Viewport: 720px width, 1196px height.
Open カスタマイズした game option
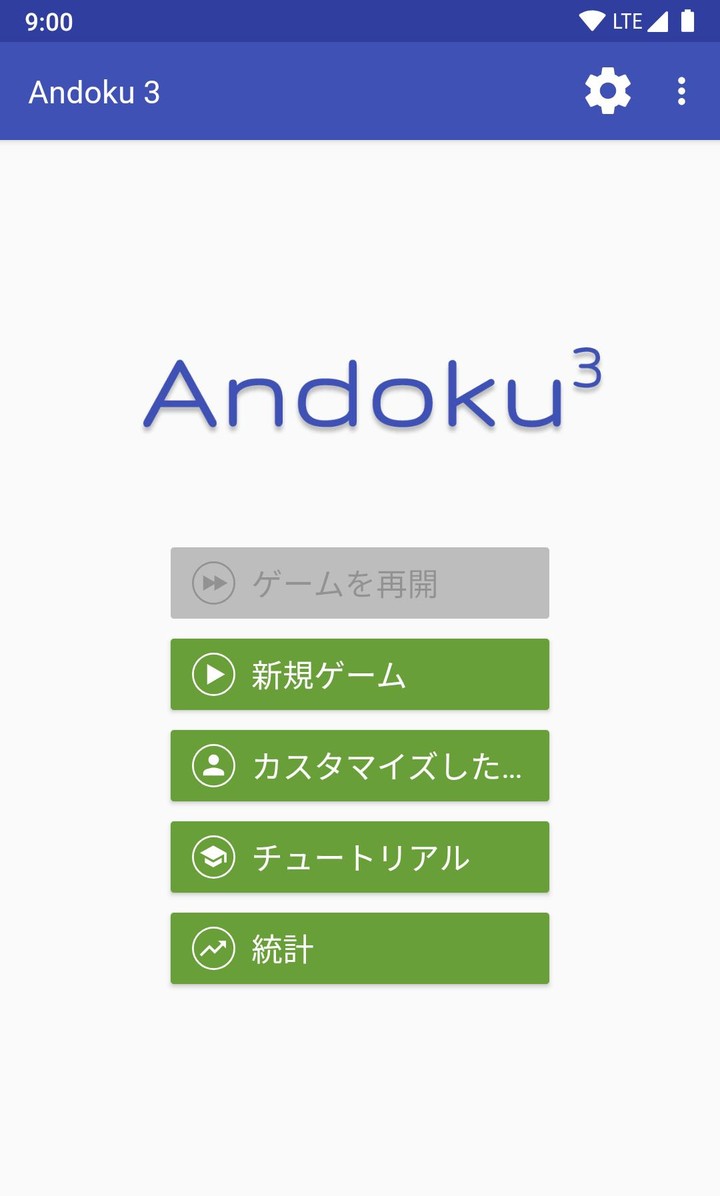tap(360, 765)
